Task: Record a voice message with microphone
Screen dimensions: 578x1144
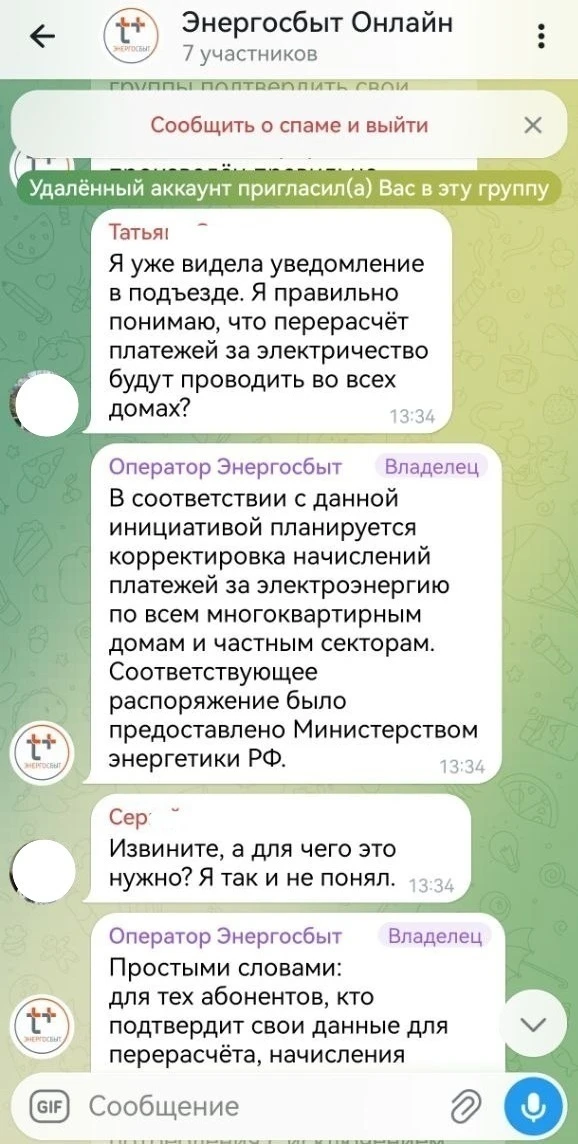Action: tap(535, 1108)
